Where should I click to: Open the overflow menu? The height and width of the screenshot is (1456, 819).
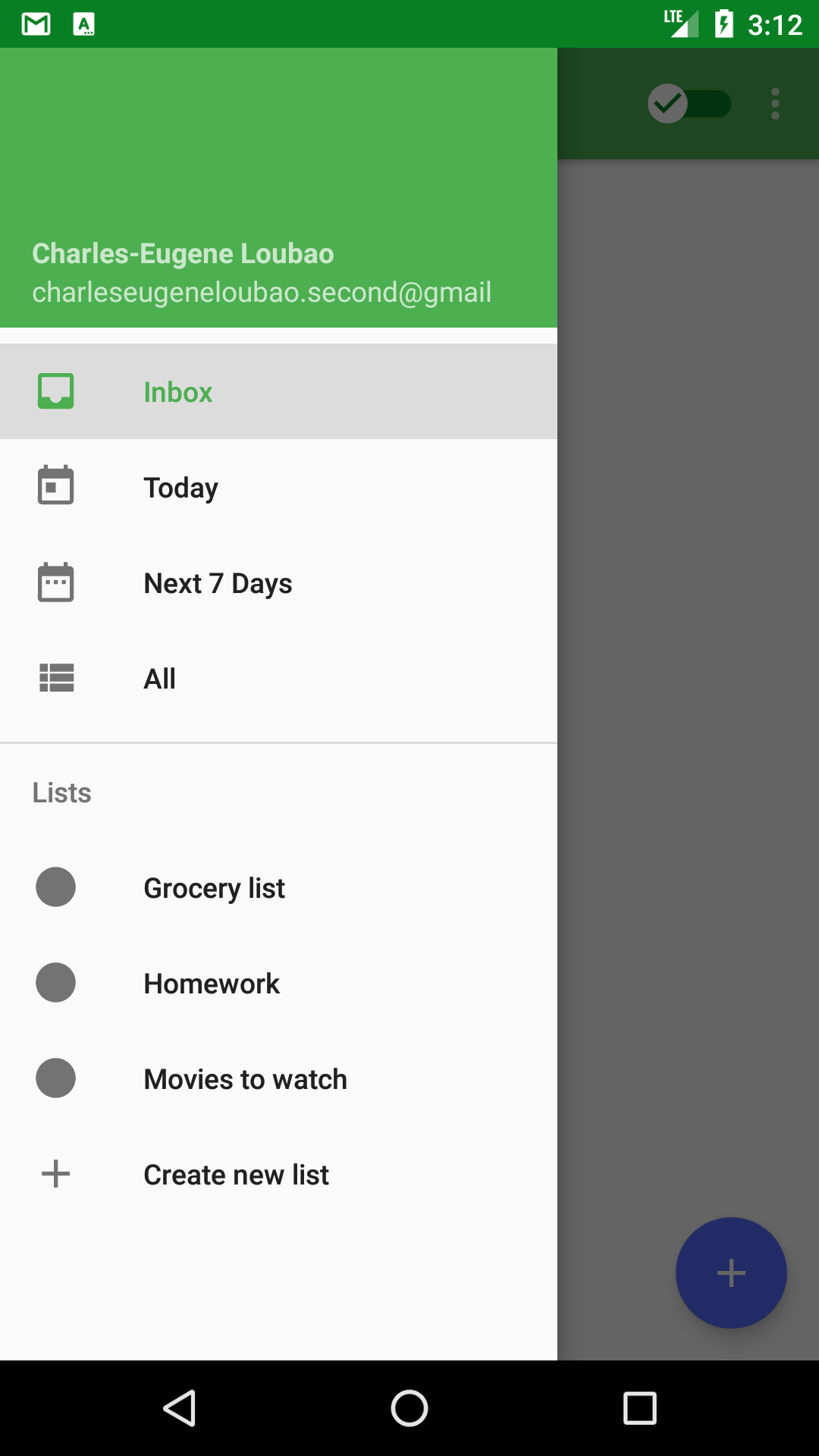775,104
